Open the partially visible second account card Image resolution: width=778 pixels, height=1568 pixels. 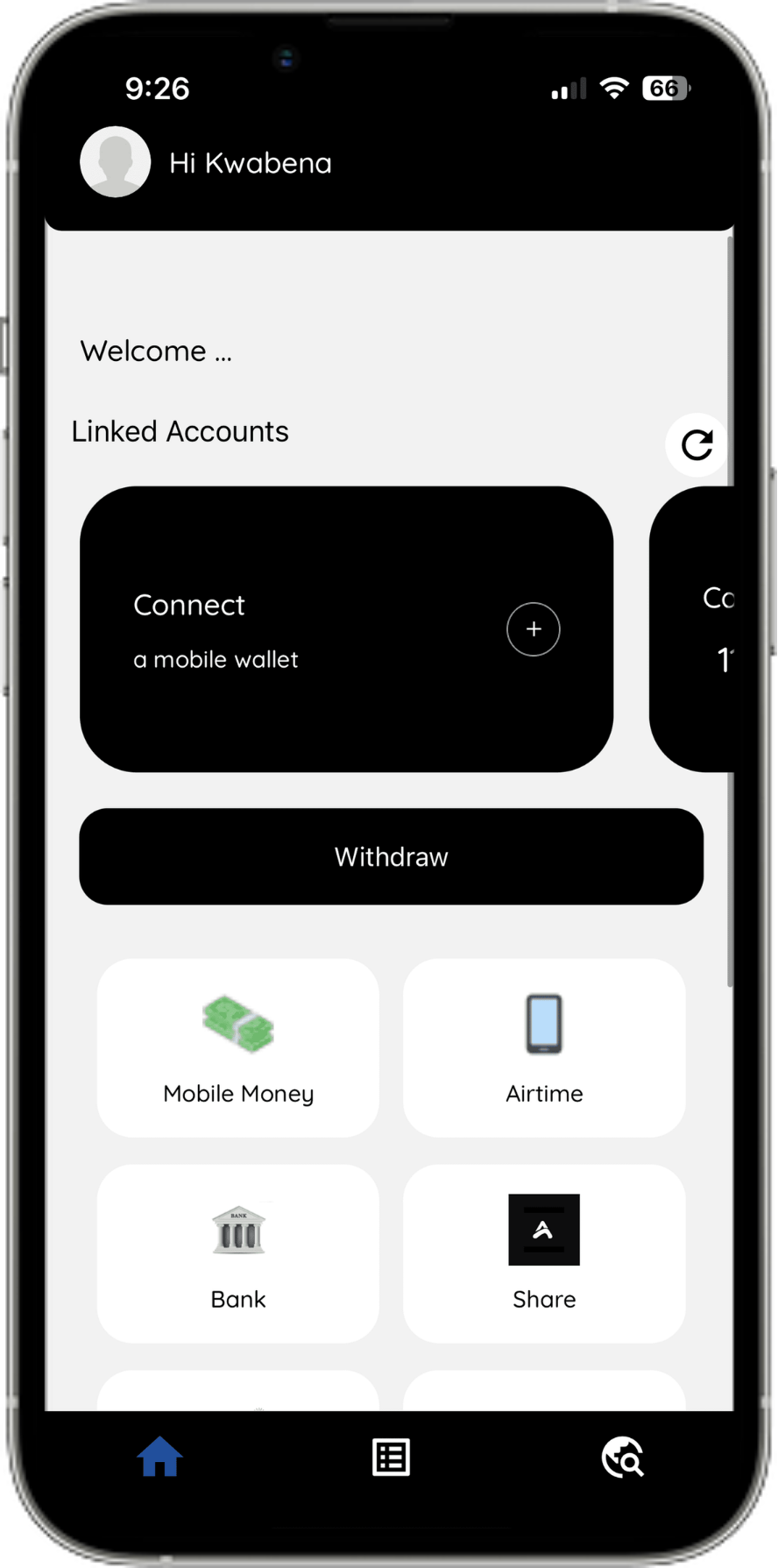pyautogui.click(x=697, y=629)
